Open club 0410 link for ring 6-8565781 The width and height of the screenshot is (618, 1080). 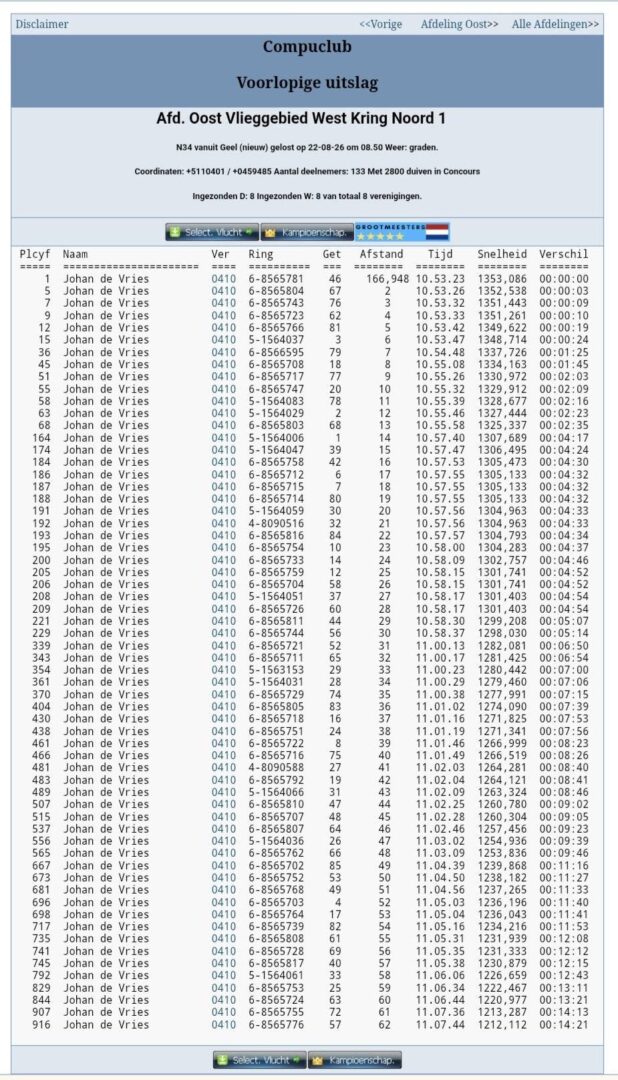point(223,279)
